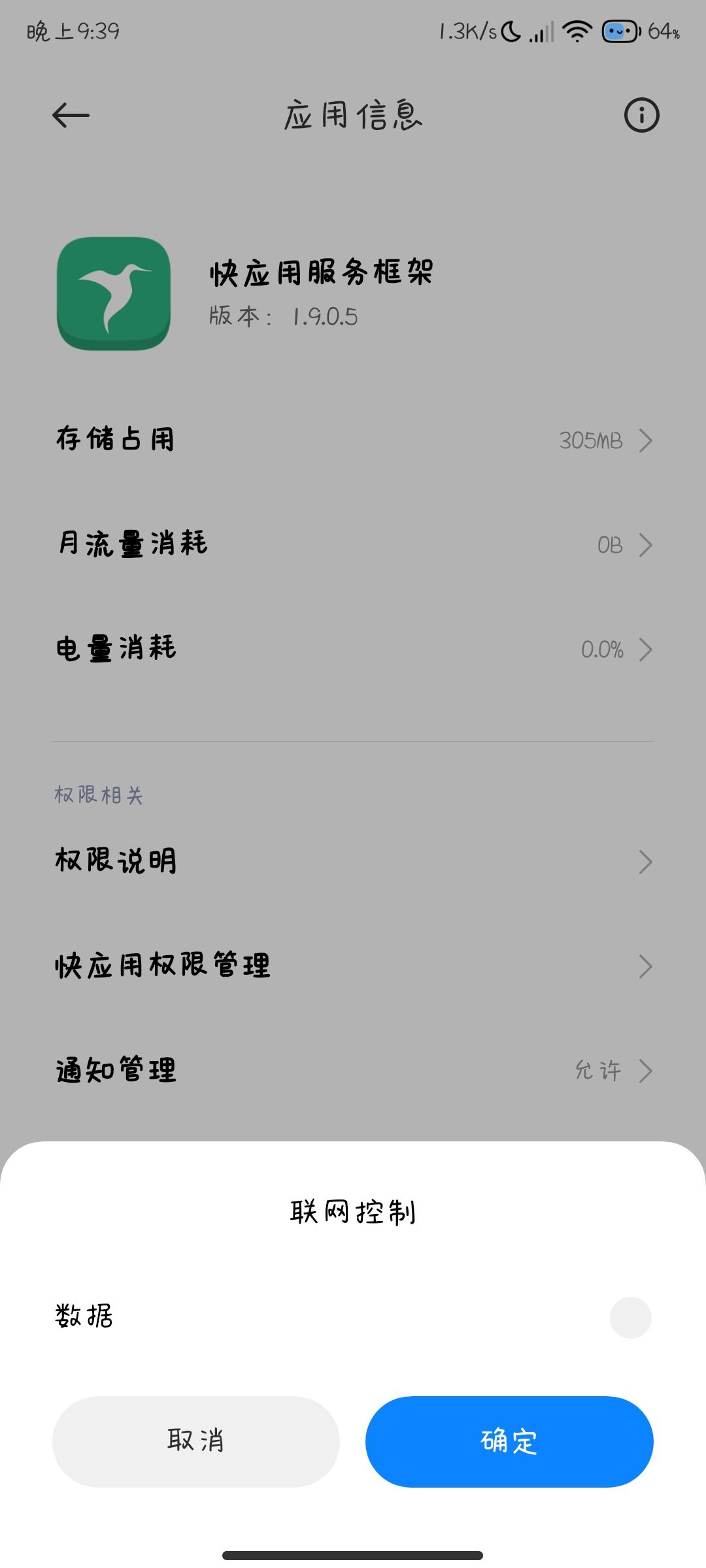
Task: Expand 存储占用 showing 305MB
Action: coord(353,440)
